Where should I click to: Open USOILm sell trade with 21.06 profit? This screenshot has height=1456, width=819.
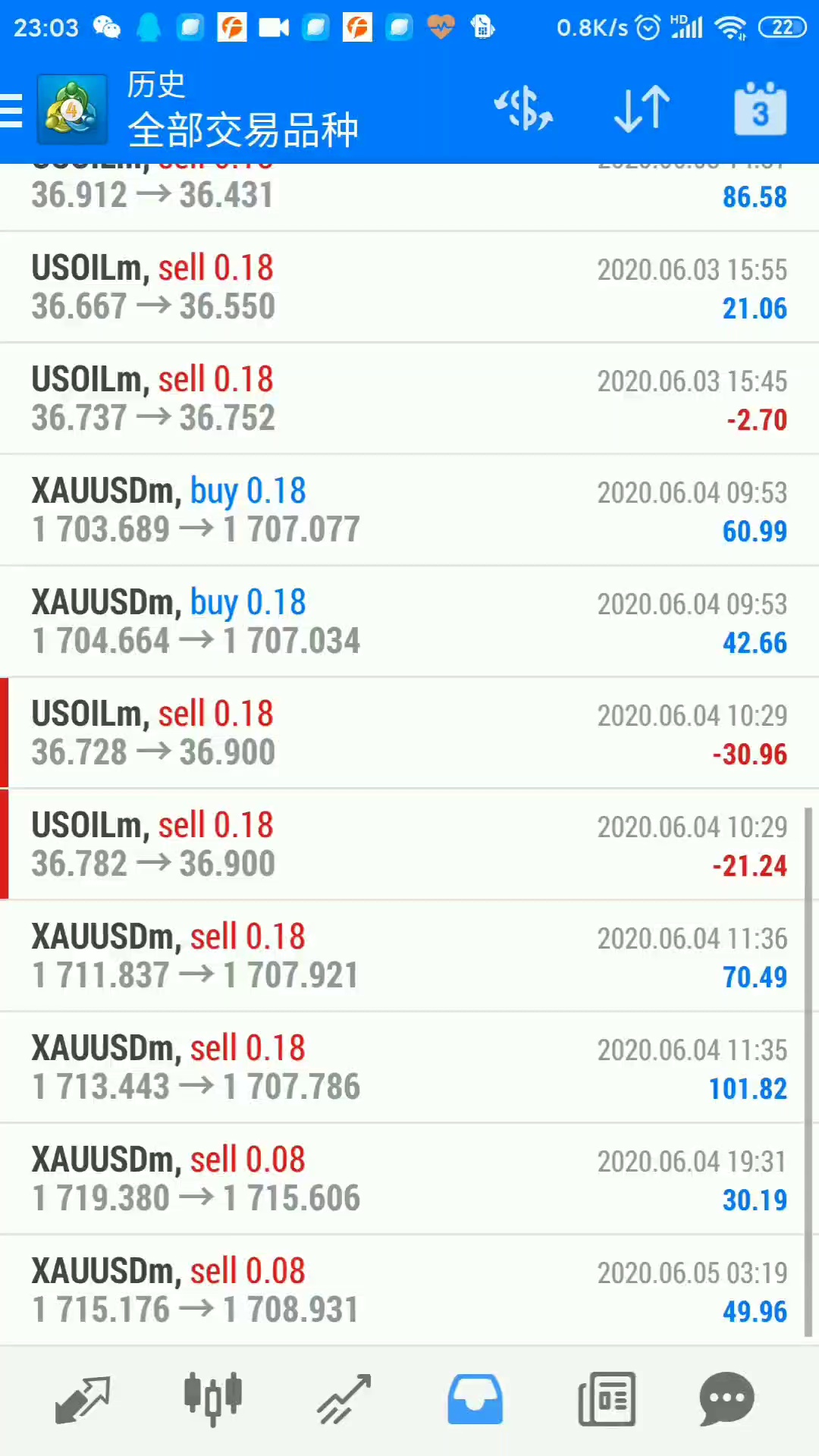409,287
